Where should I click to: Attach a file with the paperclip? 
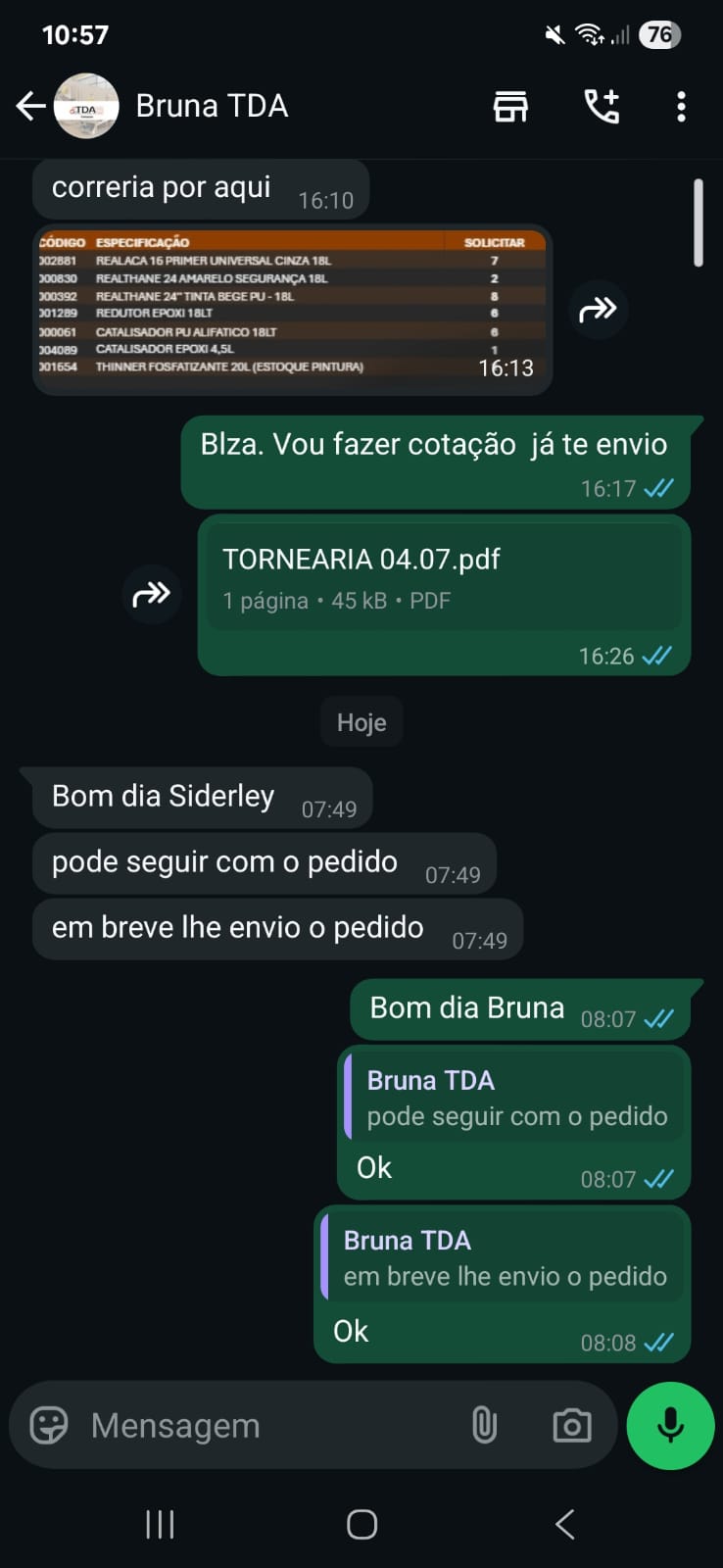pos(484,1425)
